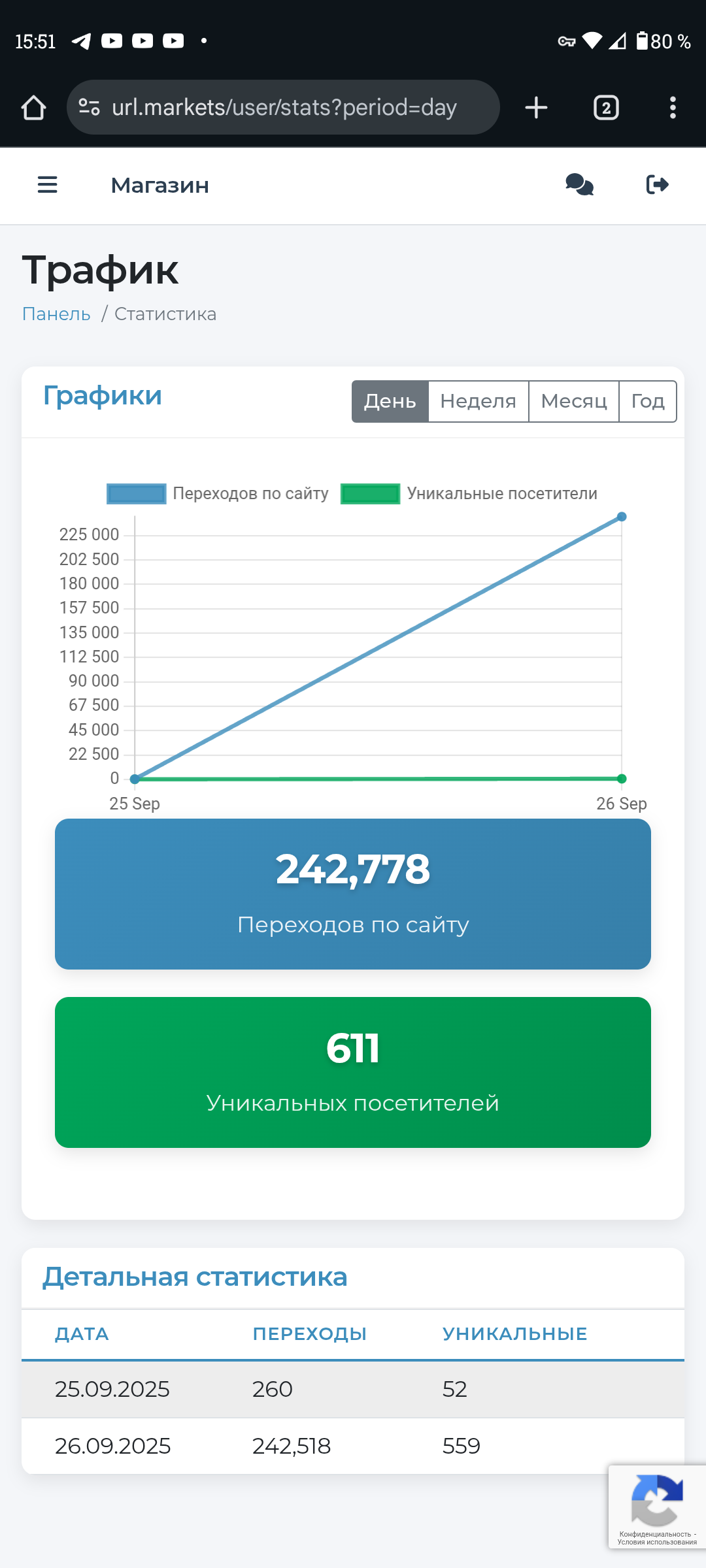Open the browser overflow menu

tap(673, 108)
